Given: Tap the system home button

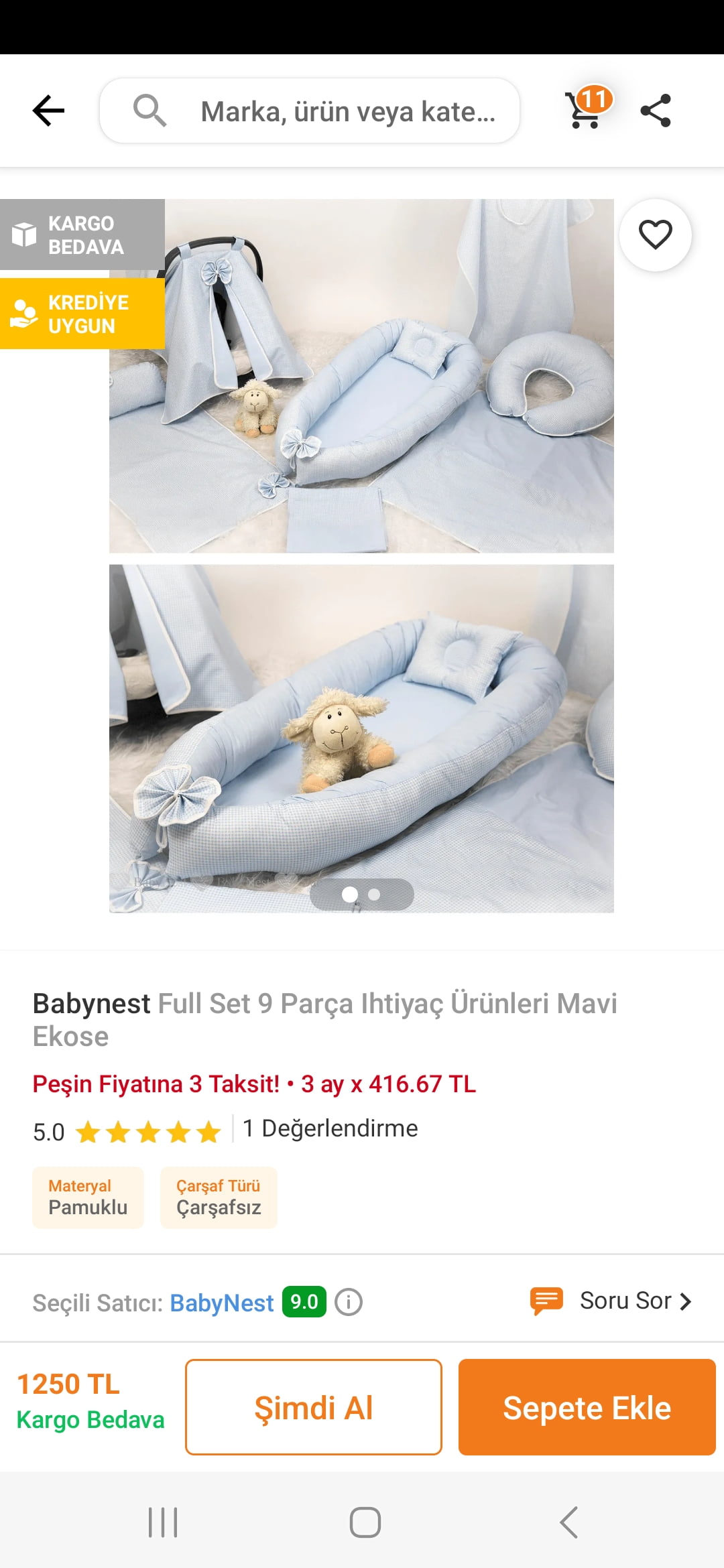Looking at the screenshot, I should tap(365, 1522).
